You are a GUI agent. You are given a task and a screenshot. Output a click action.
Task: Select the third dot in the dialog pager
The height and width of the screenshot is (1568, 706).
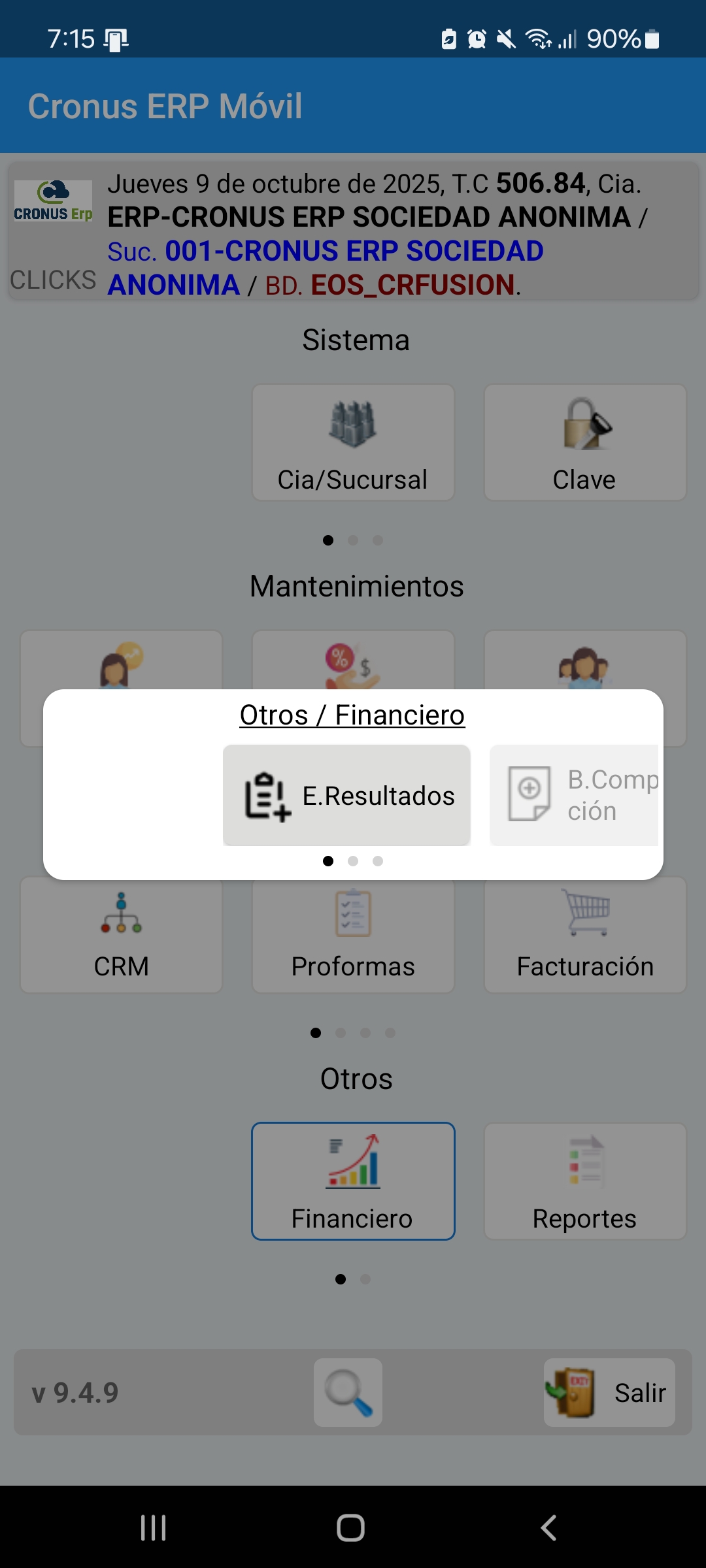tap(377, 861)
